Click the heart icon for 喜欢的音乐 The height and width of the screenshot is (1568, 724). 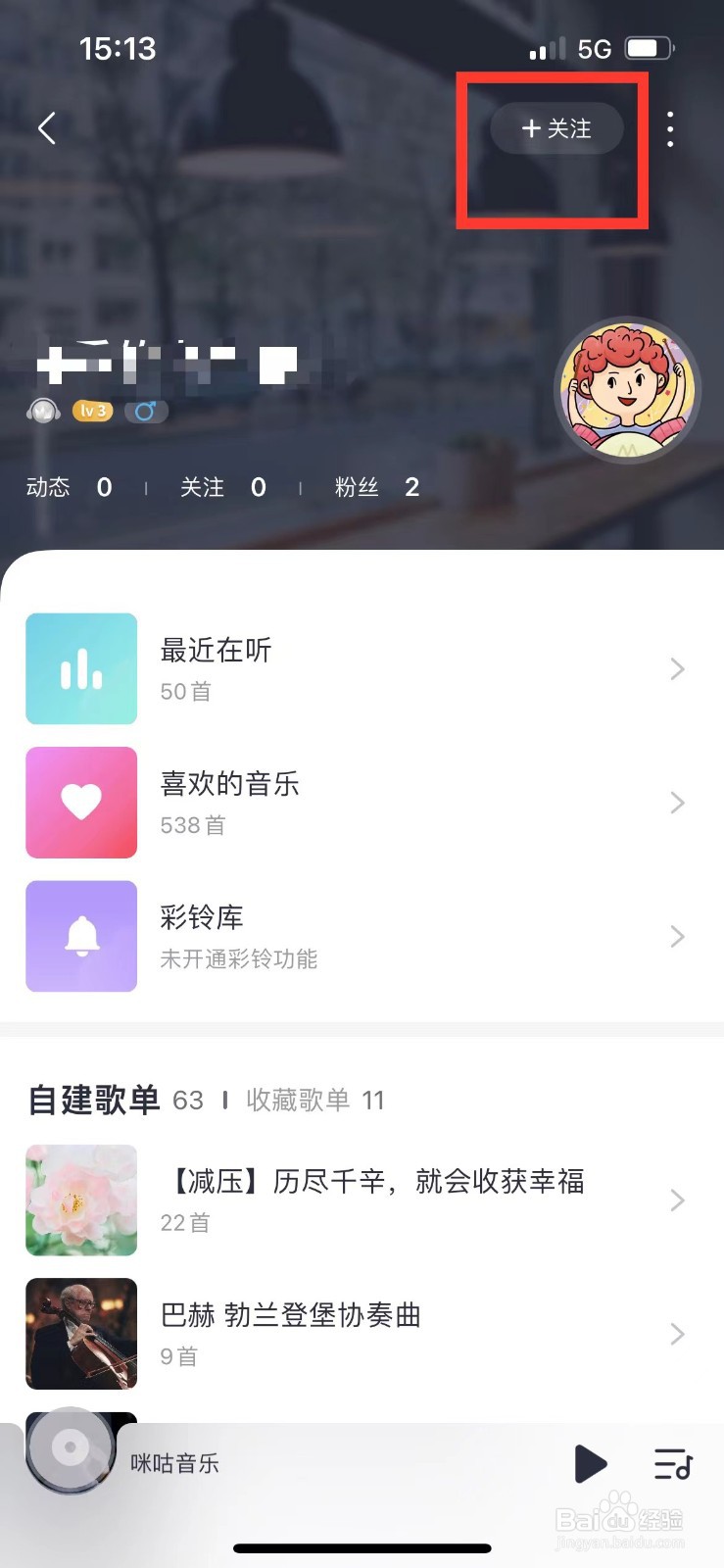click(x=81, y=802)
